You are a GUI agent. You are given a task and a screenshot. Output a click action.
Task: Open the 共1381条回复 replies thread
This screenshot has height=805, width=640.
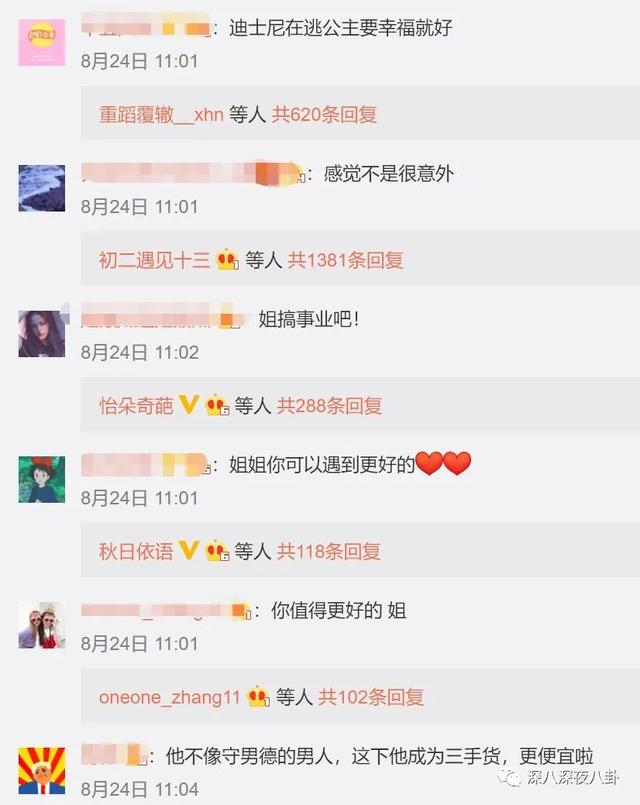(x=345, y=260)
